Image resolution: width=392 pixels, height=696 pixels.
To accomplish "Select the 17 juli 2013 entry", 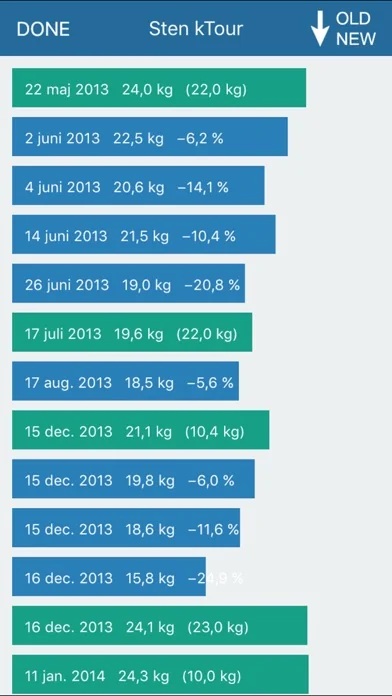I will click(x=132, y=332).
